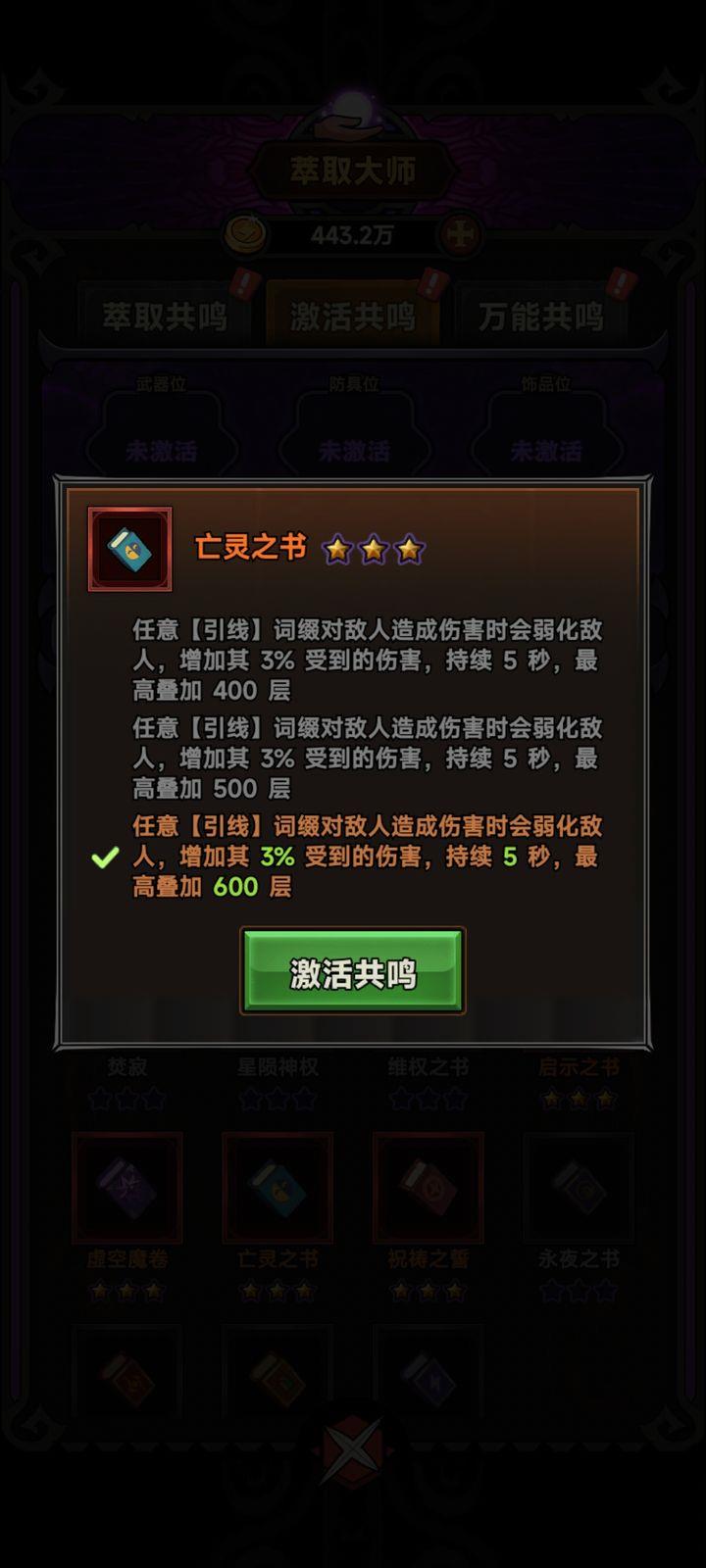Select the 500 层 effect option
Viewport: 706px width, 1568px height.
tap(367, 758)
